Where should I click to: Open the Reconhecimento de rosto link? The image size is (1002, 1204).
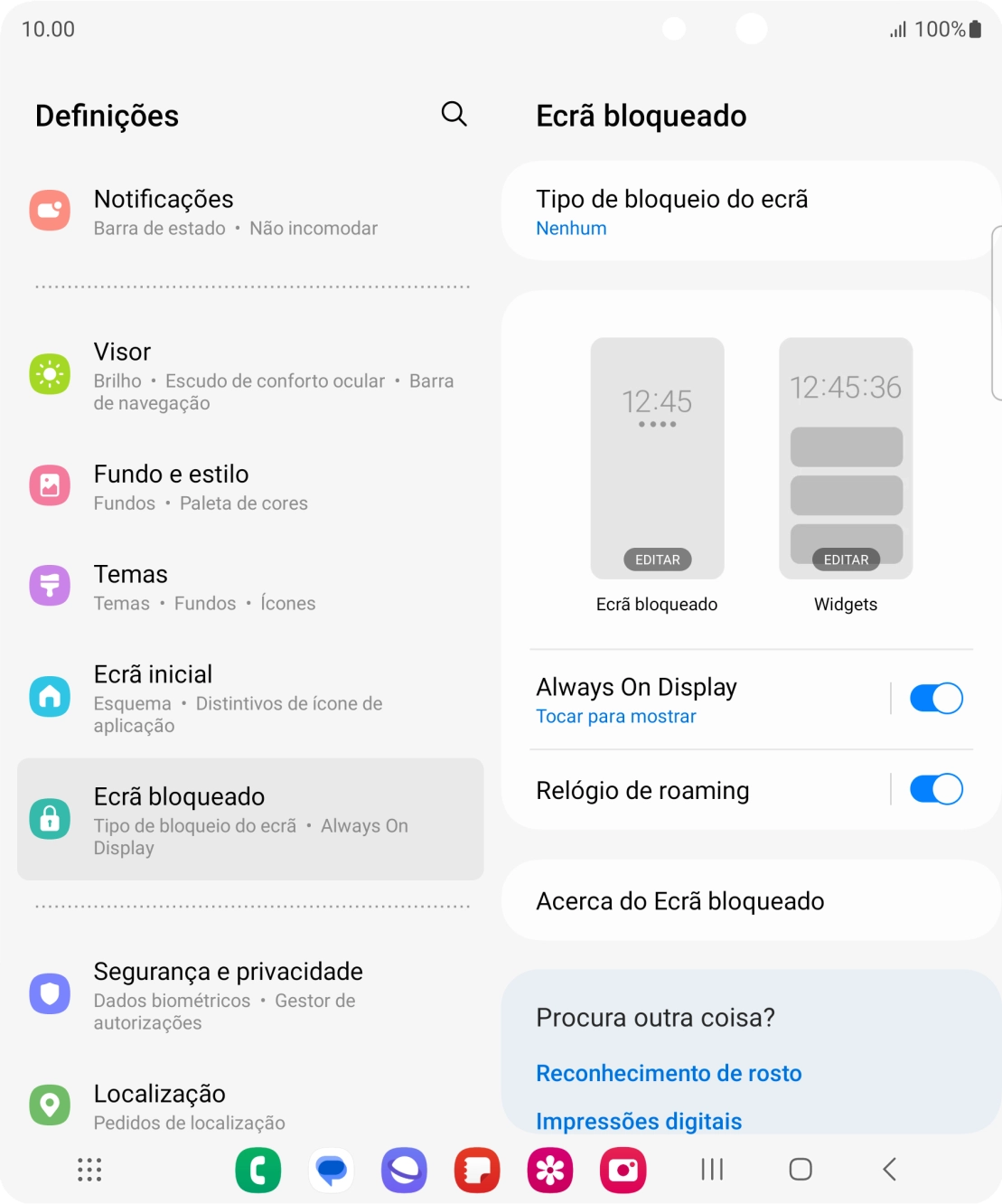click(669, 1073)
